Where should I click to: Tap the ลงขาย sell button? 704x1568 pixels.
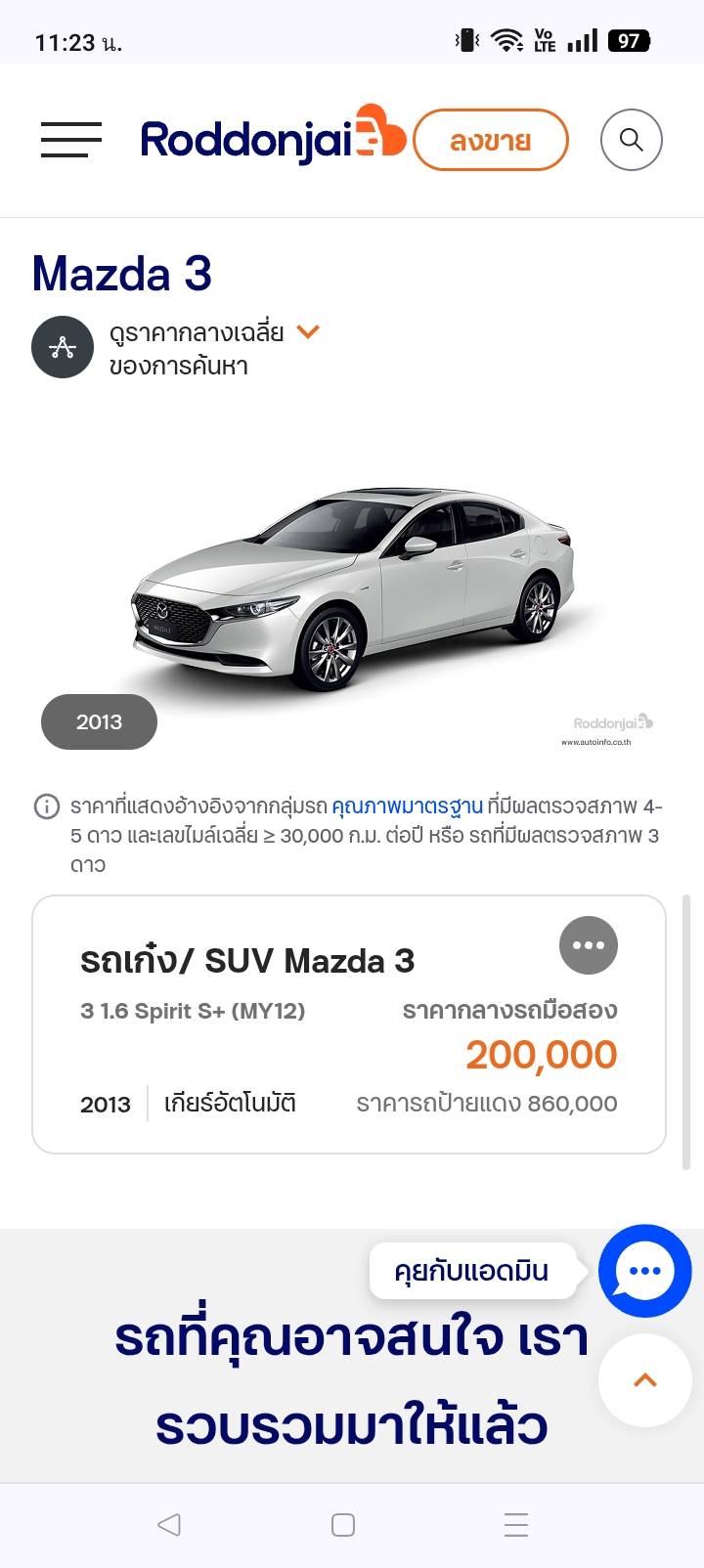click(x=490, y=140)
